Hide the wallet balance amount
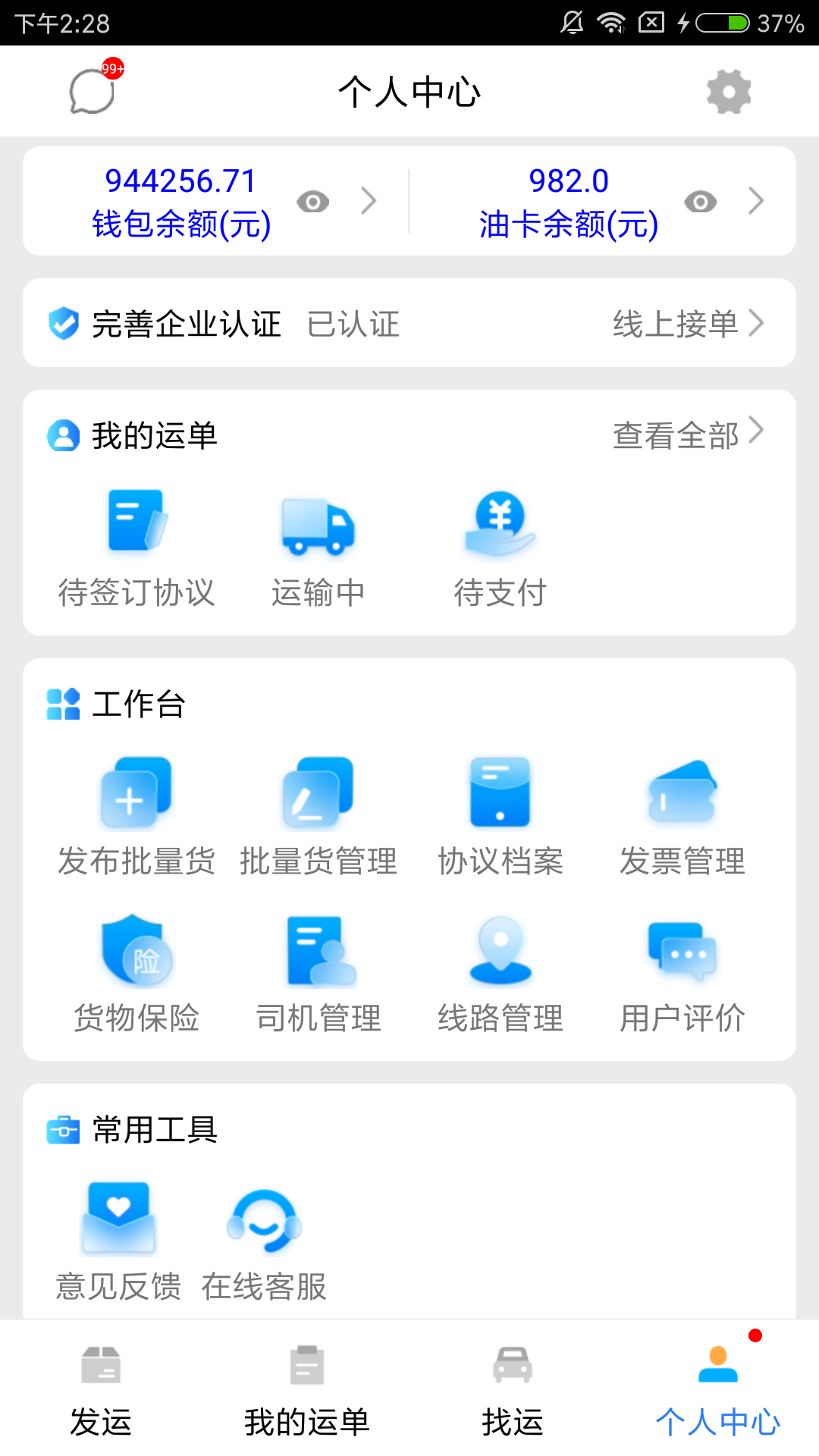The height and width of the screenshot is (1456, 819). 313,202
